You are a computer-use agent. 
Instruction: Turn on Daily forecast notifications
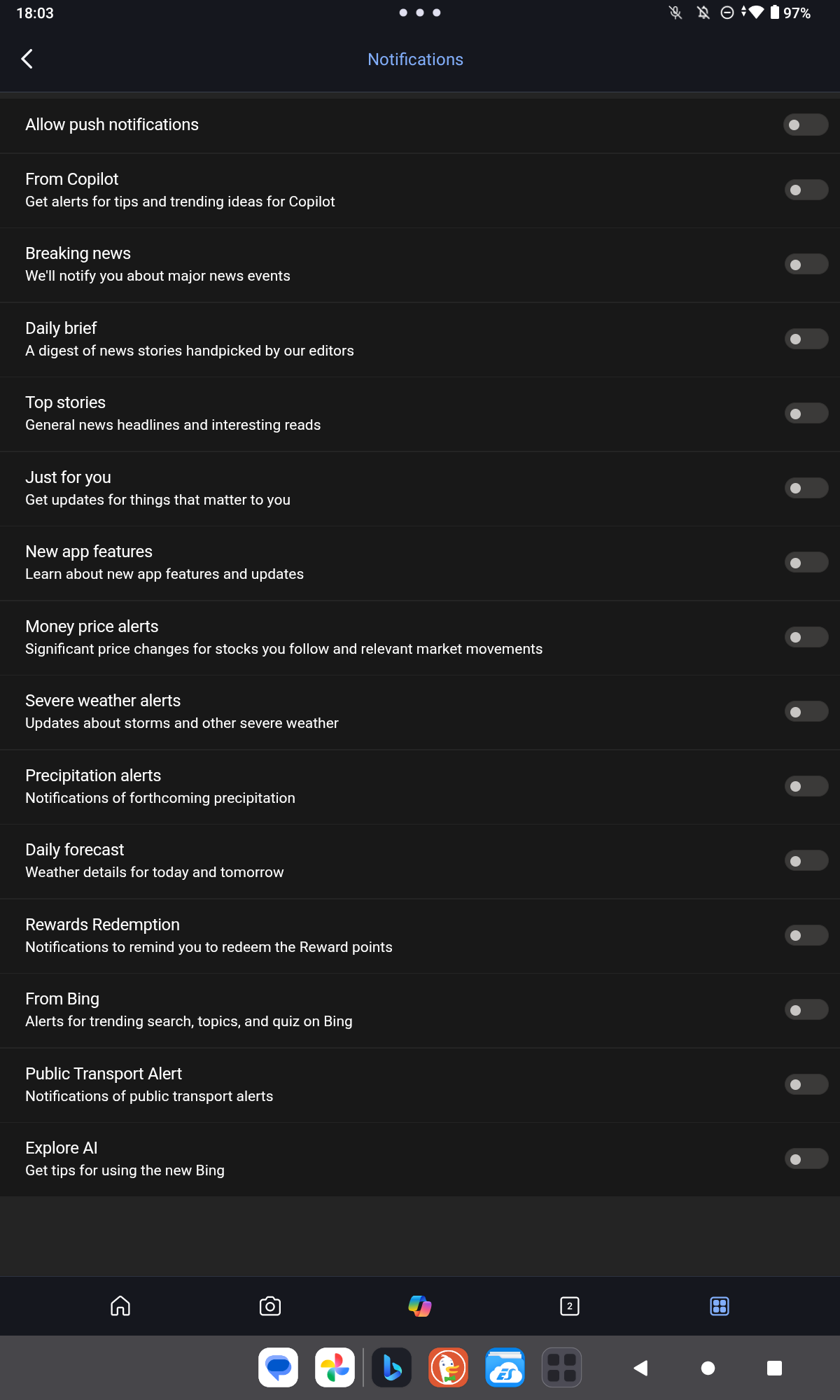pos(806,861)
